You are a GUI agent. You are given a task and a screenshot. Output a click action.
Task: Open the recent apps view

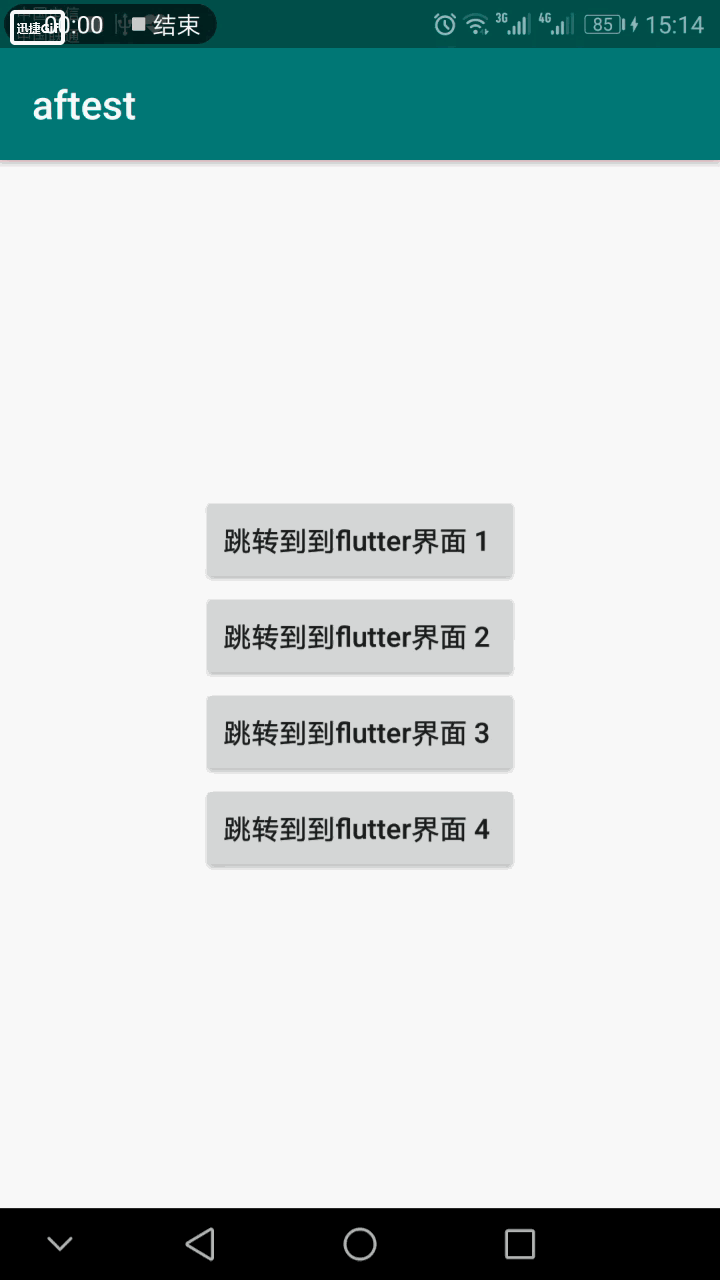(x=520, y=1244)
